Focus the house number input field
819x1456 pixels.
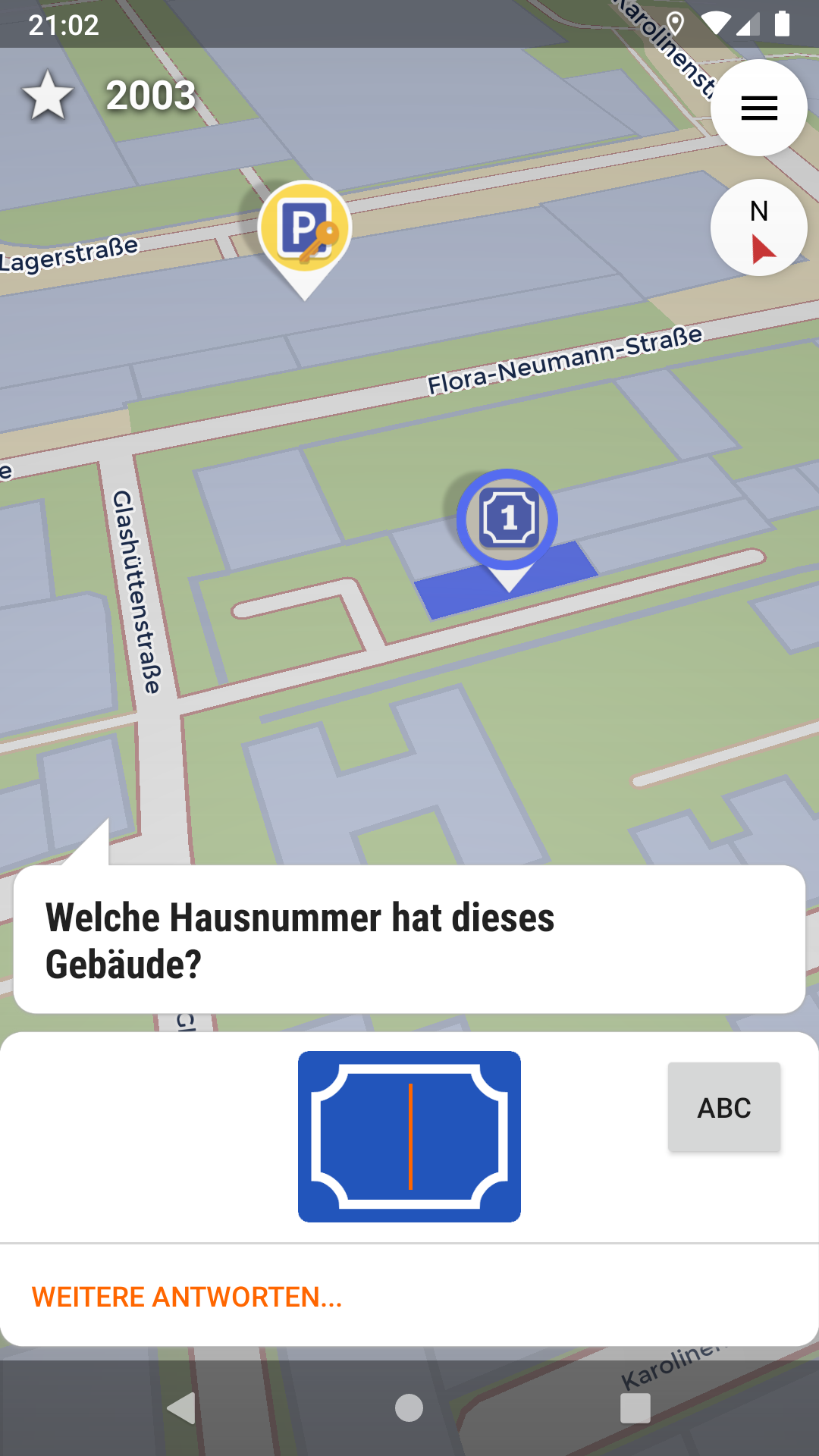409,1136
